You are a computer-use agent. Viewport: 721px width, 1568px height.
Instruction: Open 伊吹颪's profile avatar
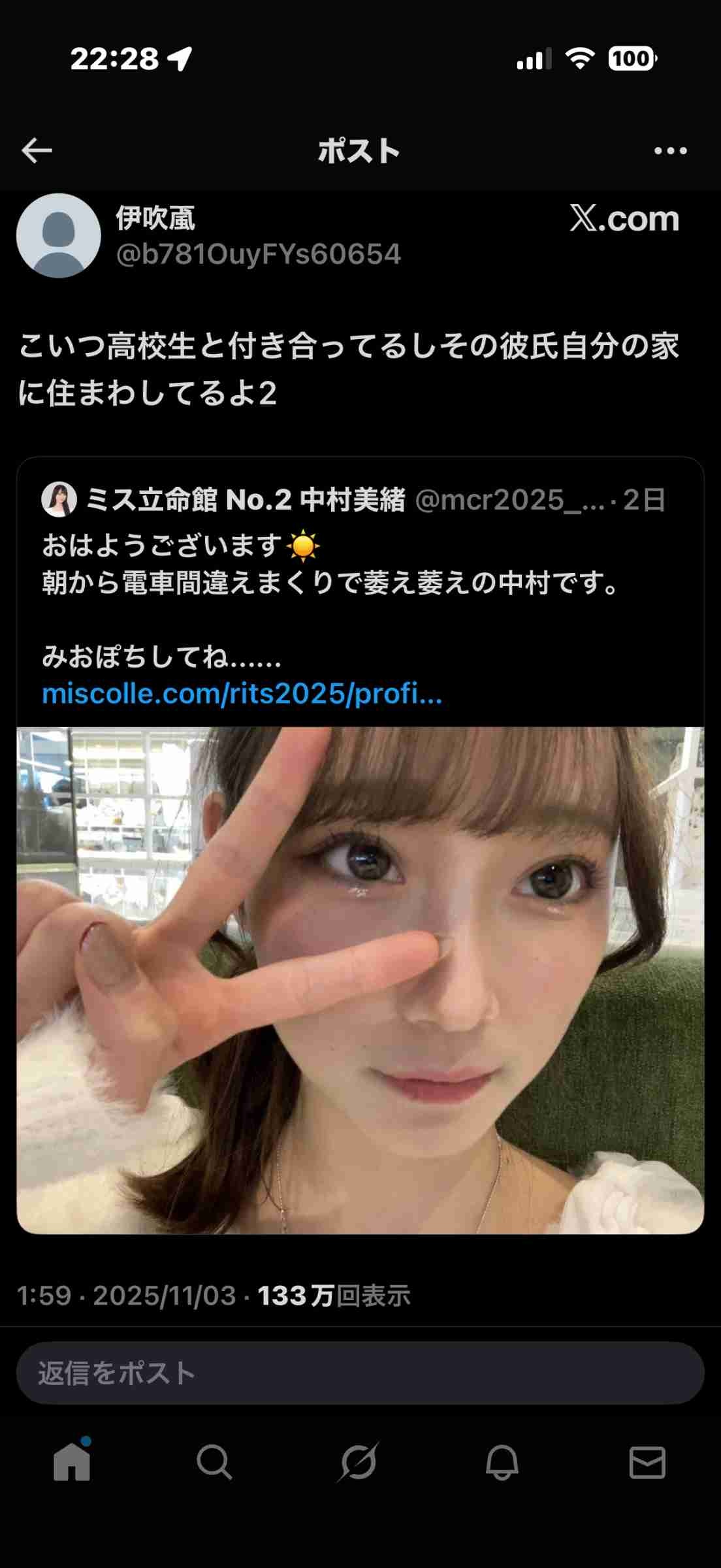click(59, 236)
